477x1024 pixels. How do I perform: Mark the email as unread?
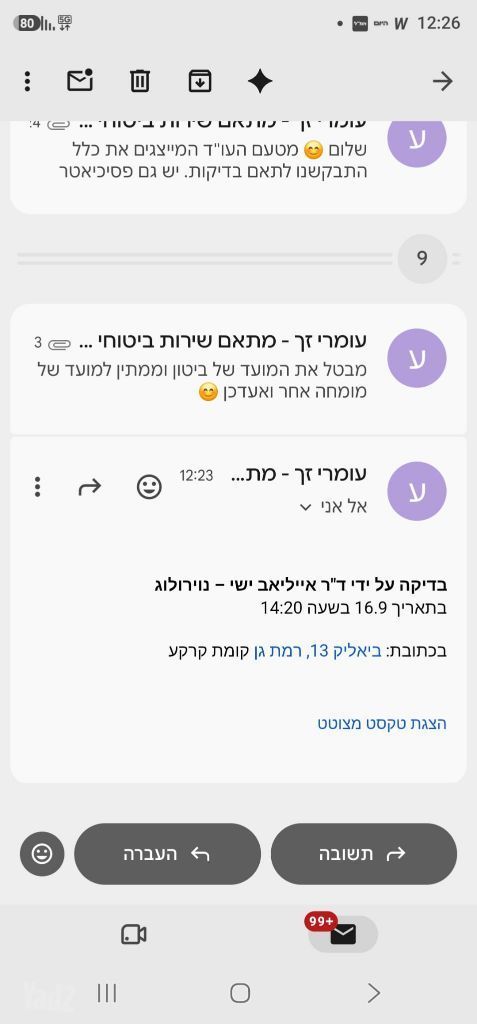coord(80,80)
